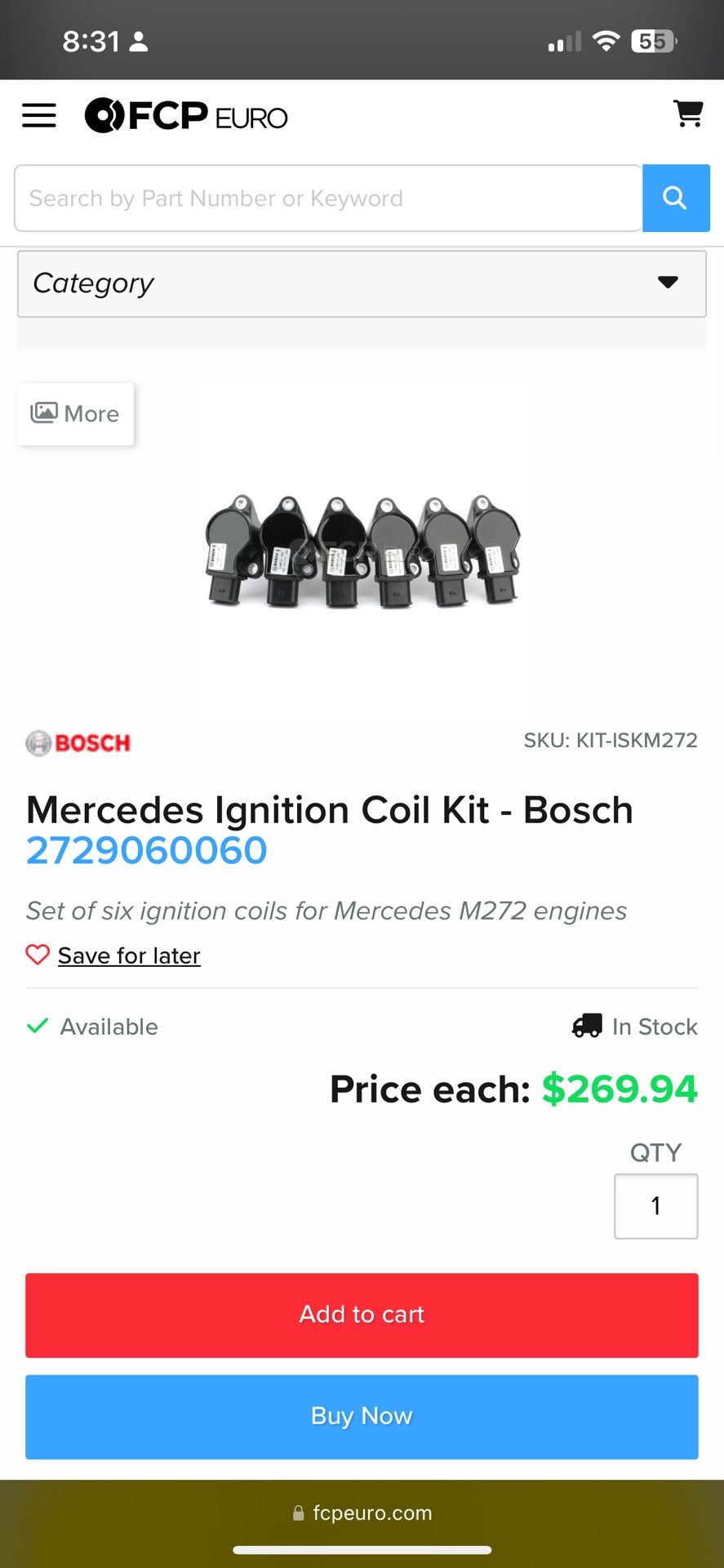The image size is (724, 1568).
Task: Click the In Stock truck icon
Action: [586, 1026]
